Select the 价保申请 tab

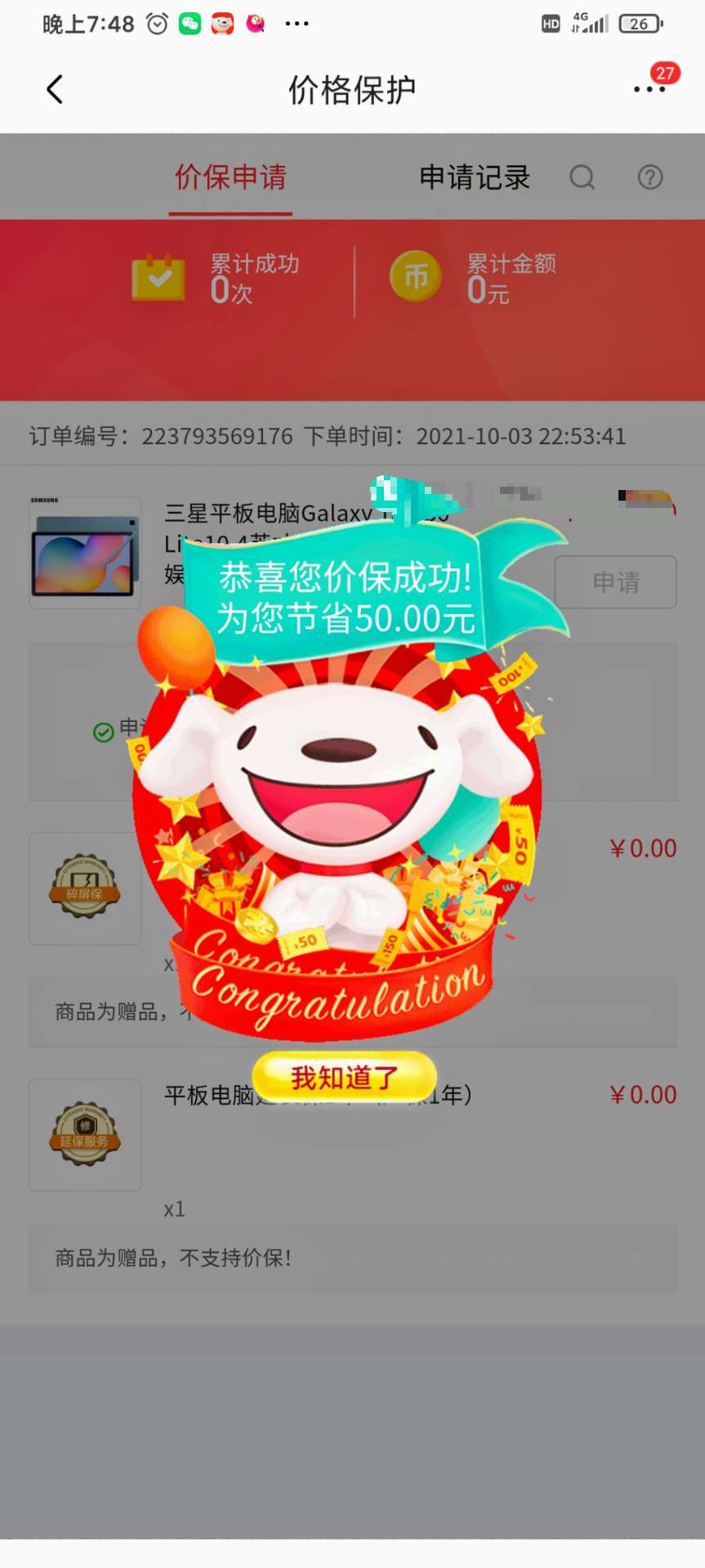230,177
